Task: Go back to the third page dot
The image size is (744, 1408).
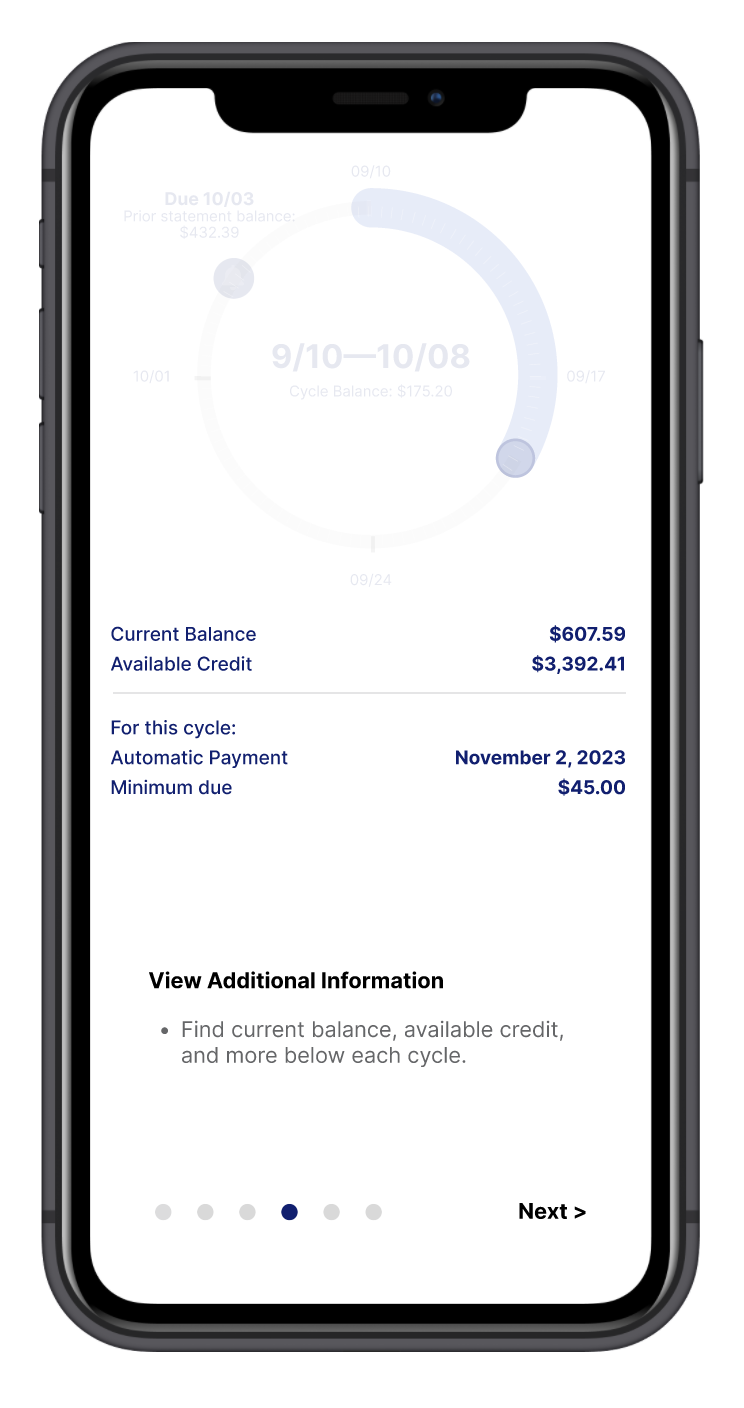Action: (247, 1212)
